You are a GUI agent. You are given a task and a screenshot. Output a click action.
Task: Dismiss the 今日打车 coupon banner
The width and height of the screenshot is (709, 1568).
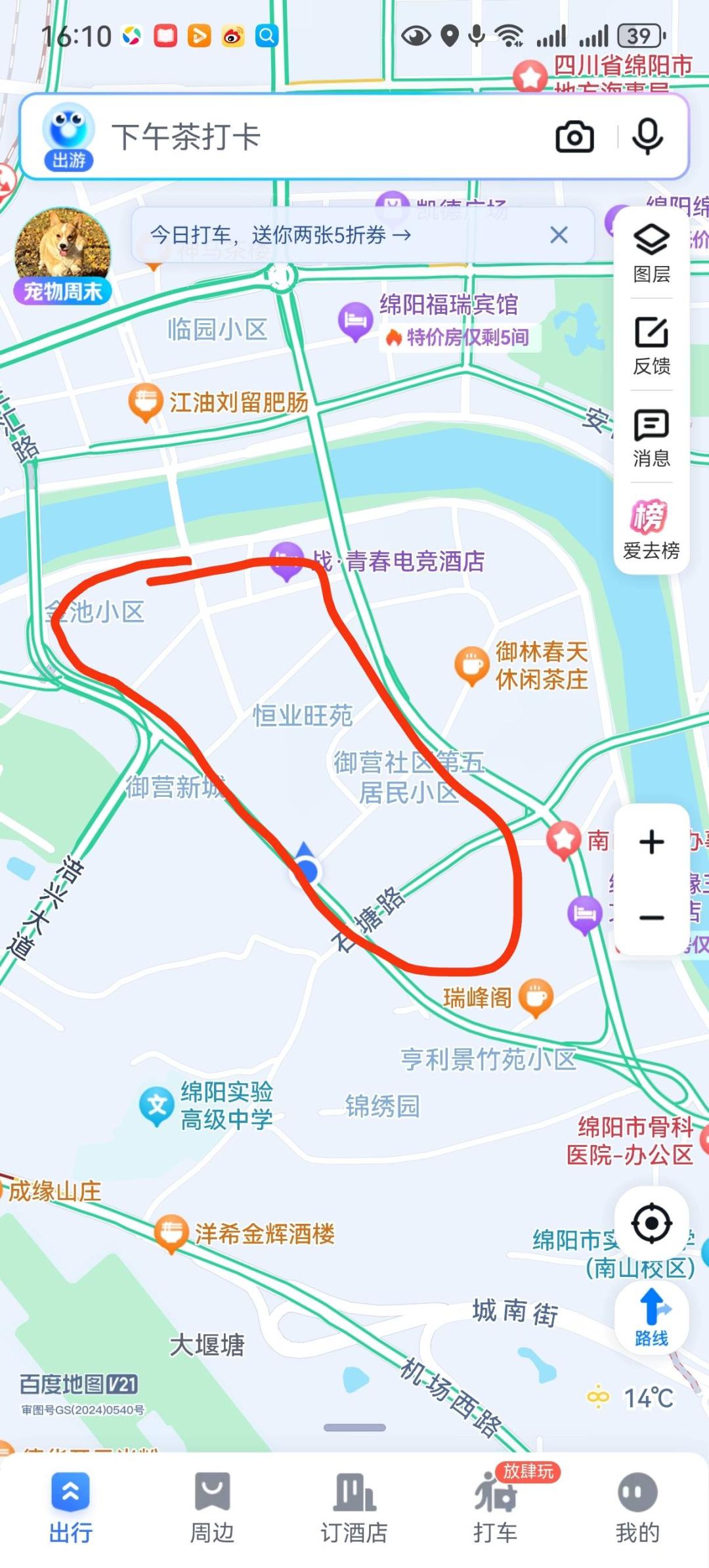[559, 235]
